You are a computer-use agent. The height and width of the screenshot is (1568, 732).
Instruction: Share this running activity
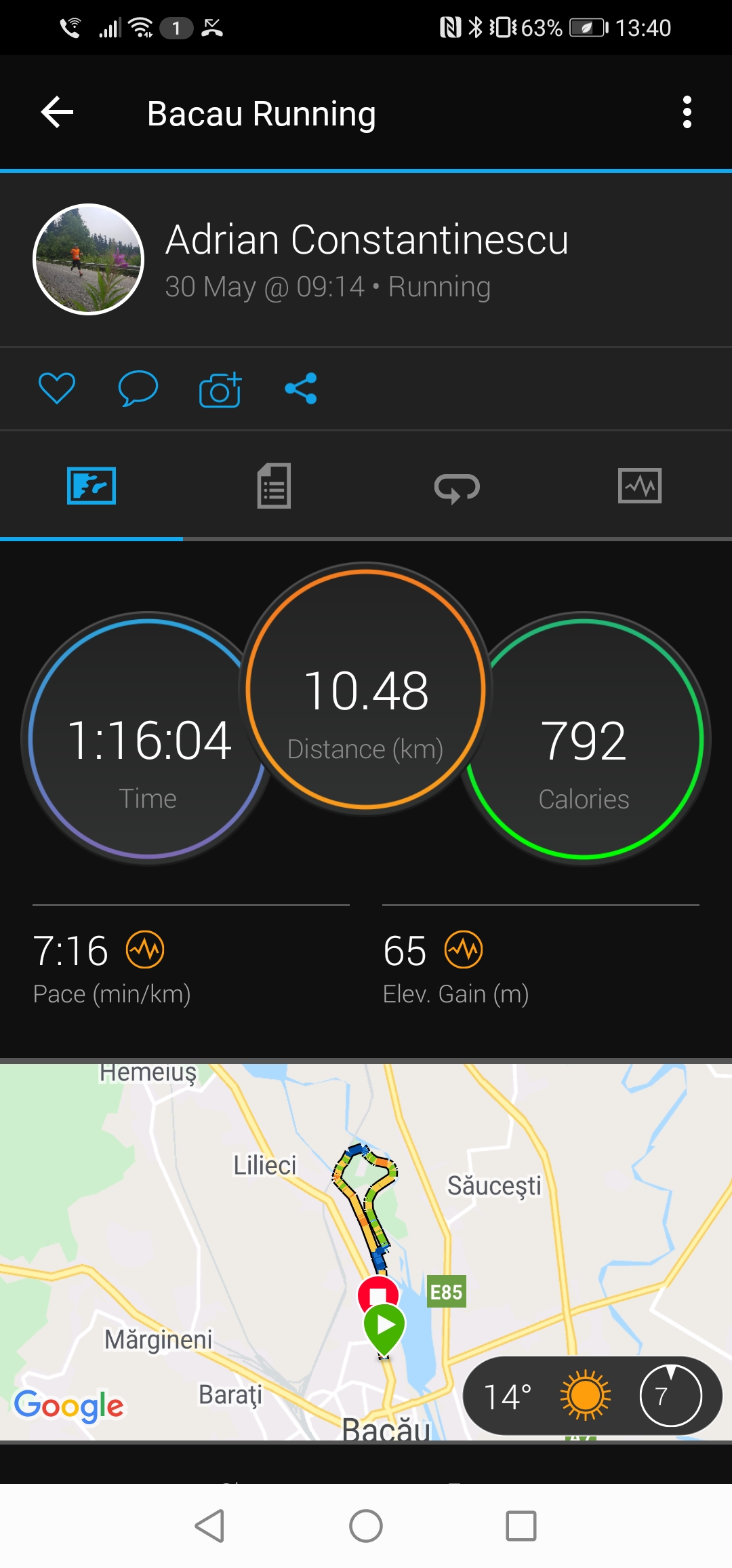tap(301, 389)
